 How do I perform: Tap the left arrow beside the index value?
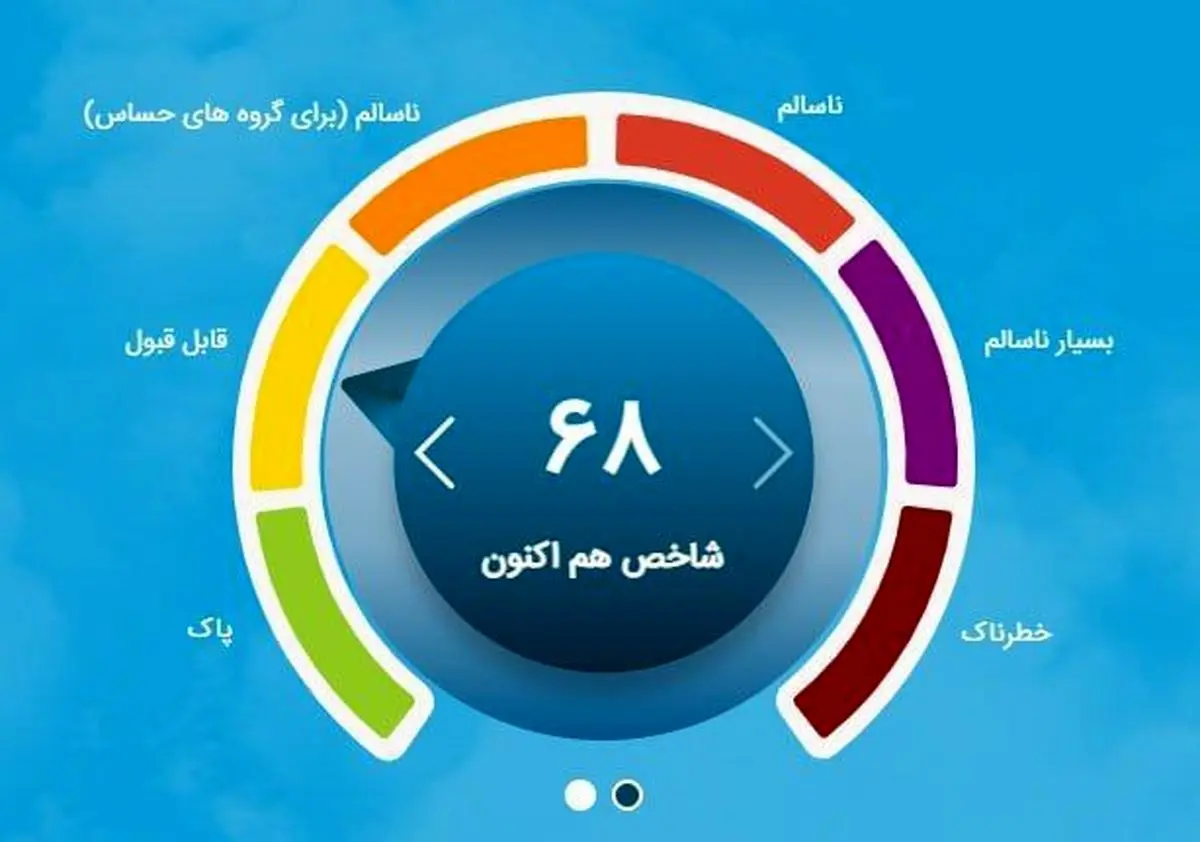click(435, 453)
